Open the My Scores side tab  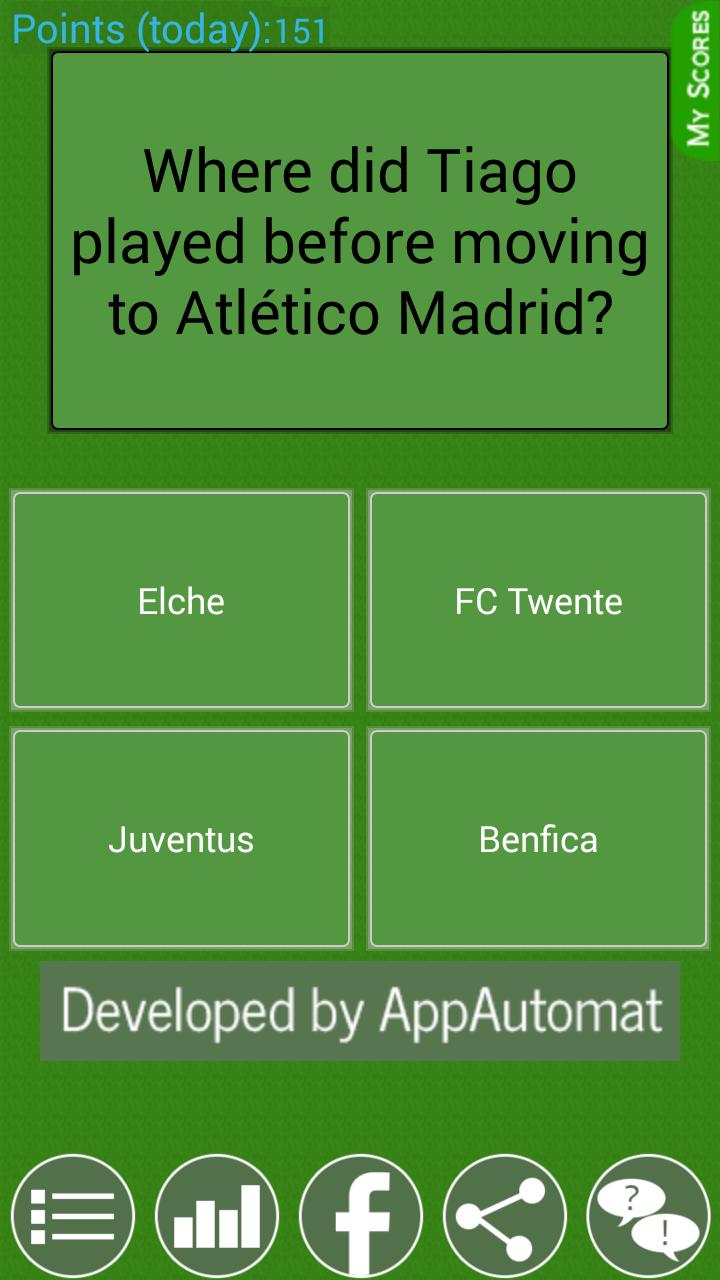tap(698, 80)
